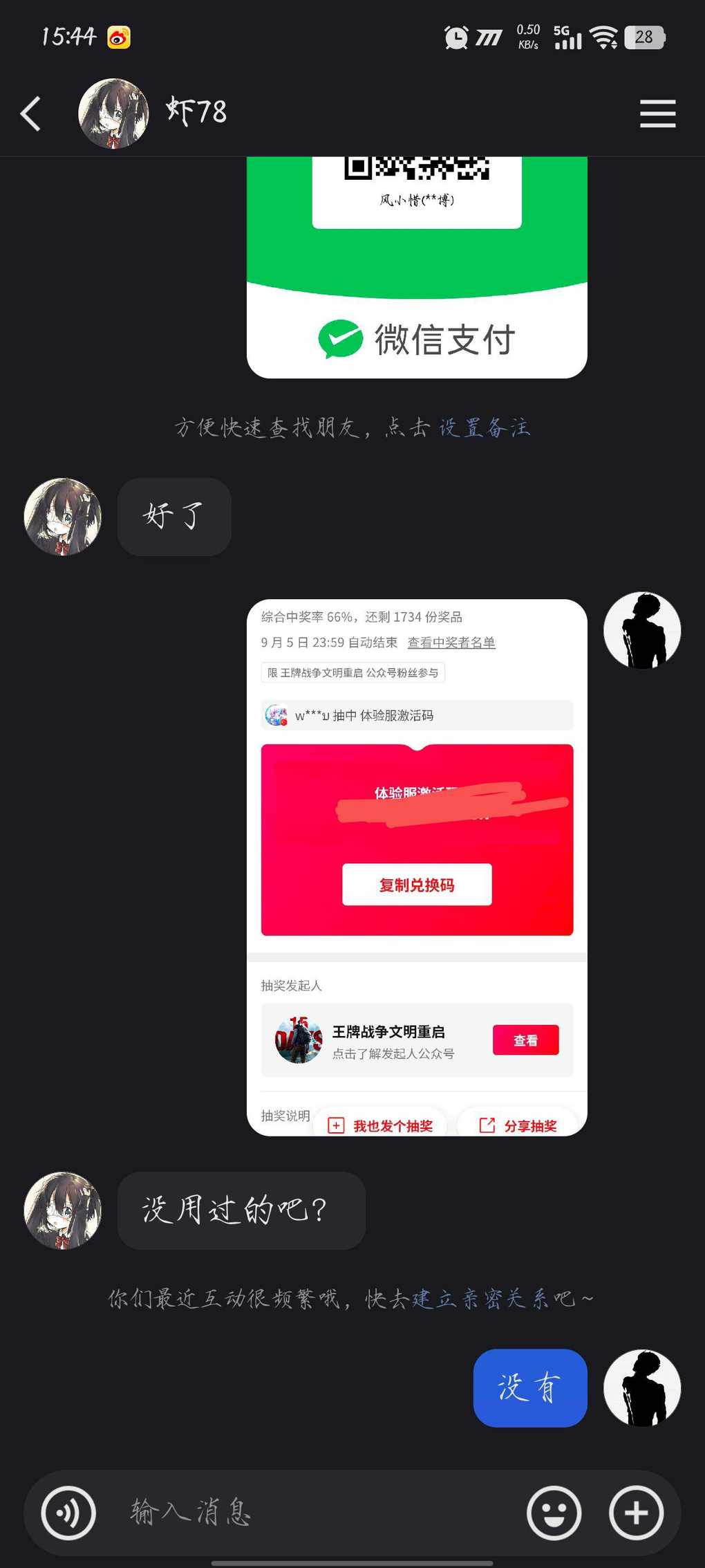
Task: Go back from chat with 虾78
Action: click(x=31, y=113)
